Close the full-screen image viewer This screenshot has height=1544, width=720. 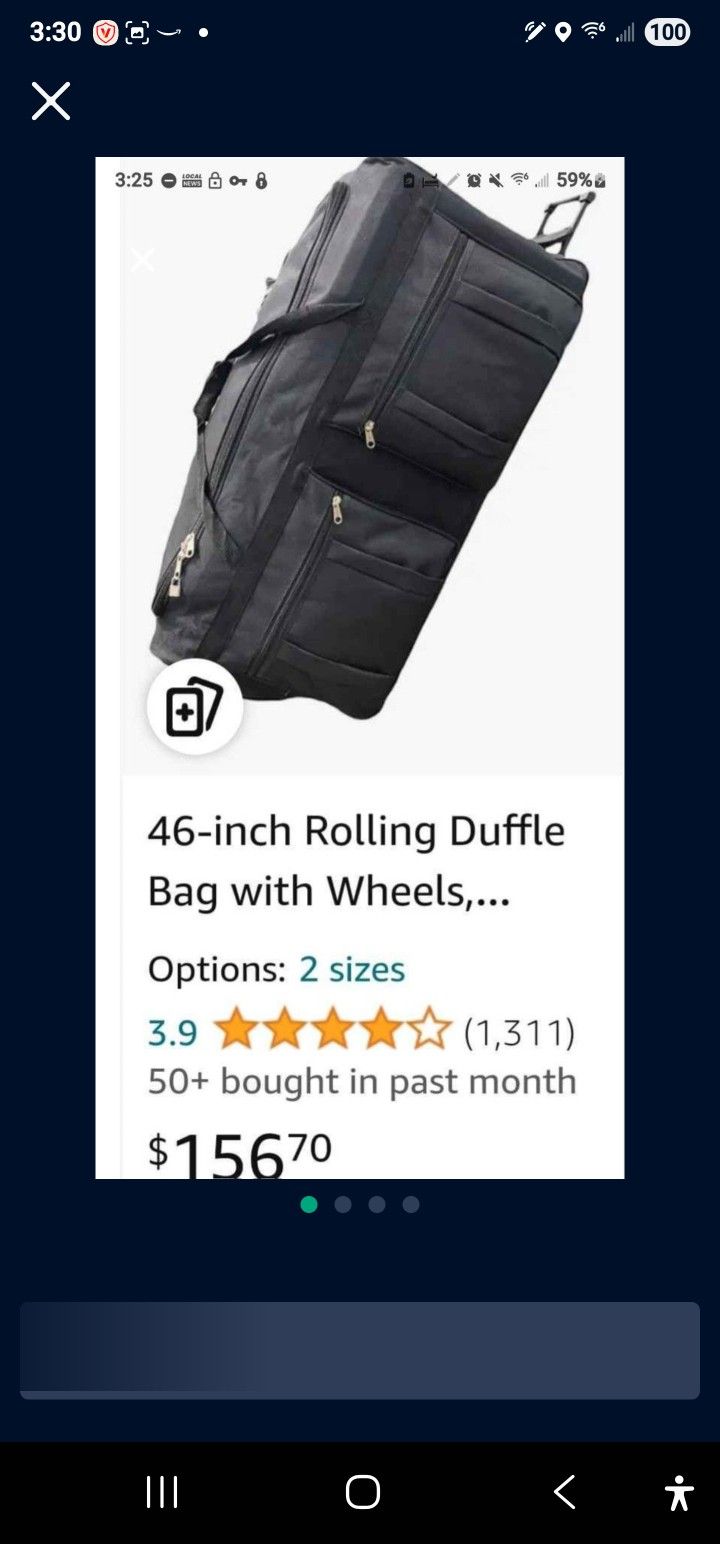[51, 101]
